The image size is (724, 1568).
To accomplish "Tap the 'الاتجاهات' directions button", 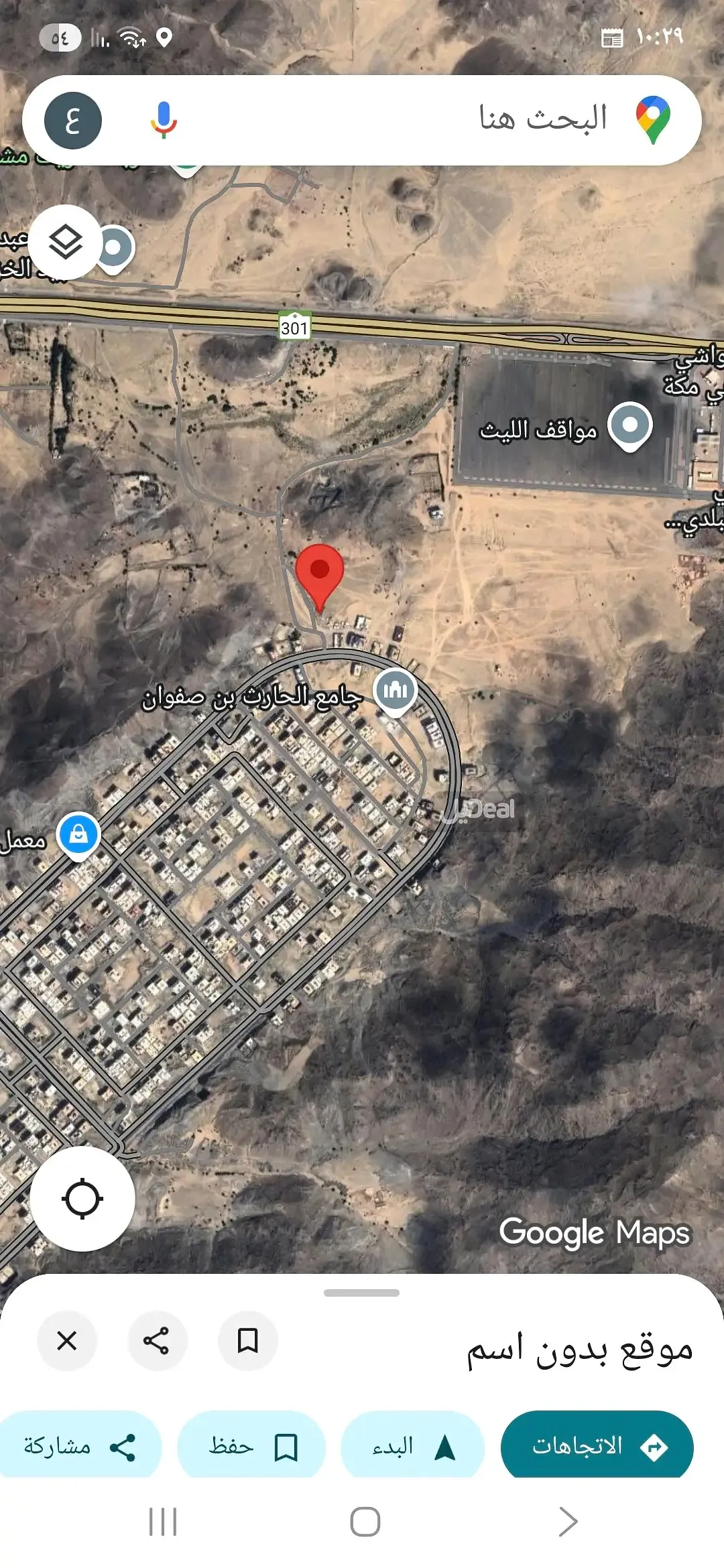I will [x=597, y=1447].
